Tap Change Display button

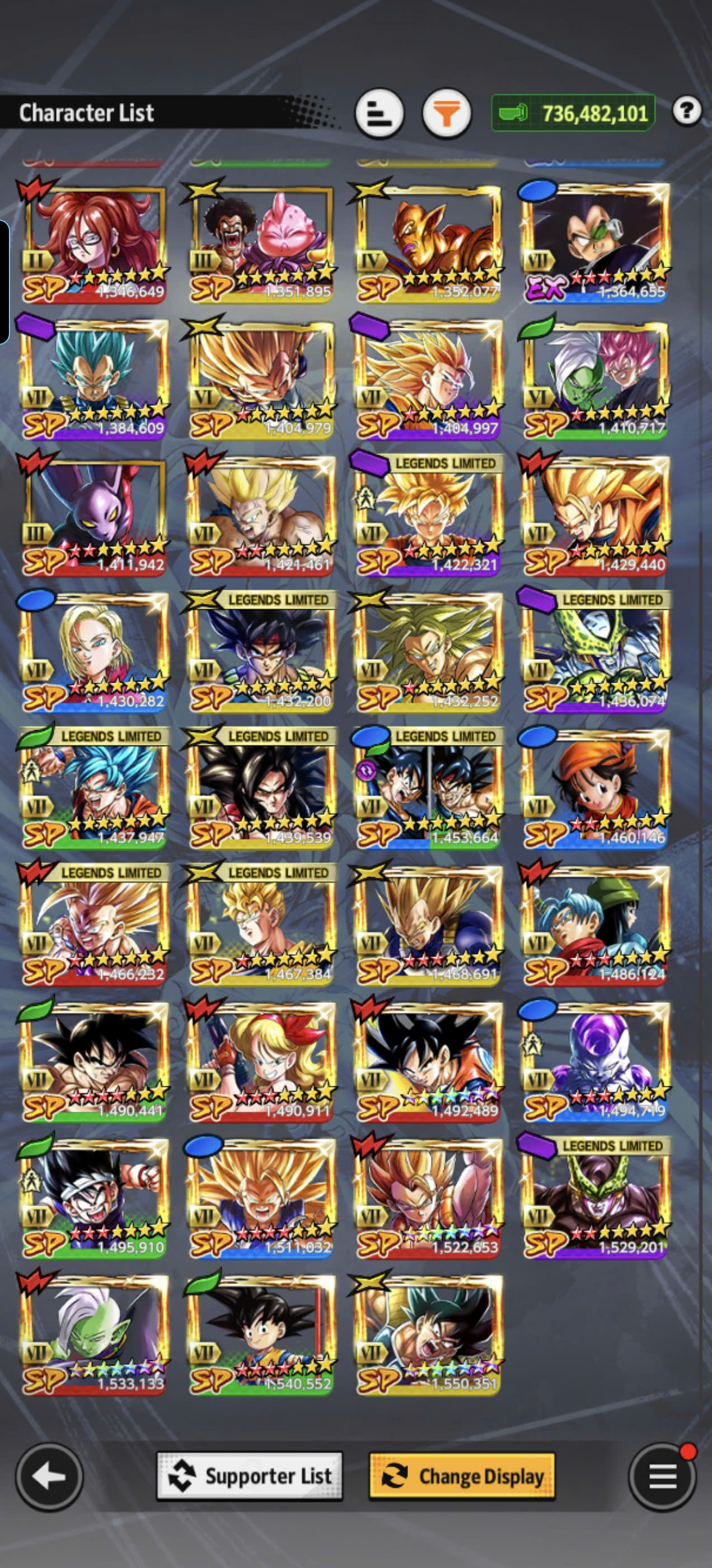tap(462, 1477)
